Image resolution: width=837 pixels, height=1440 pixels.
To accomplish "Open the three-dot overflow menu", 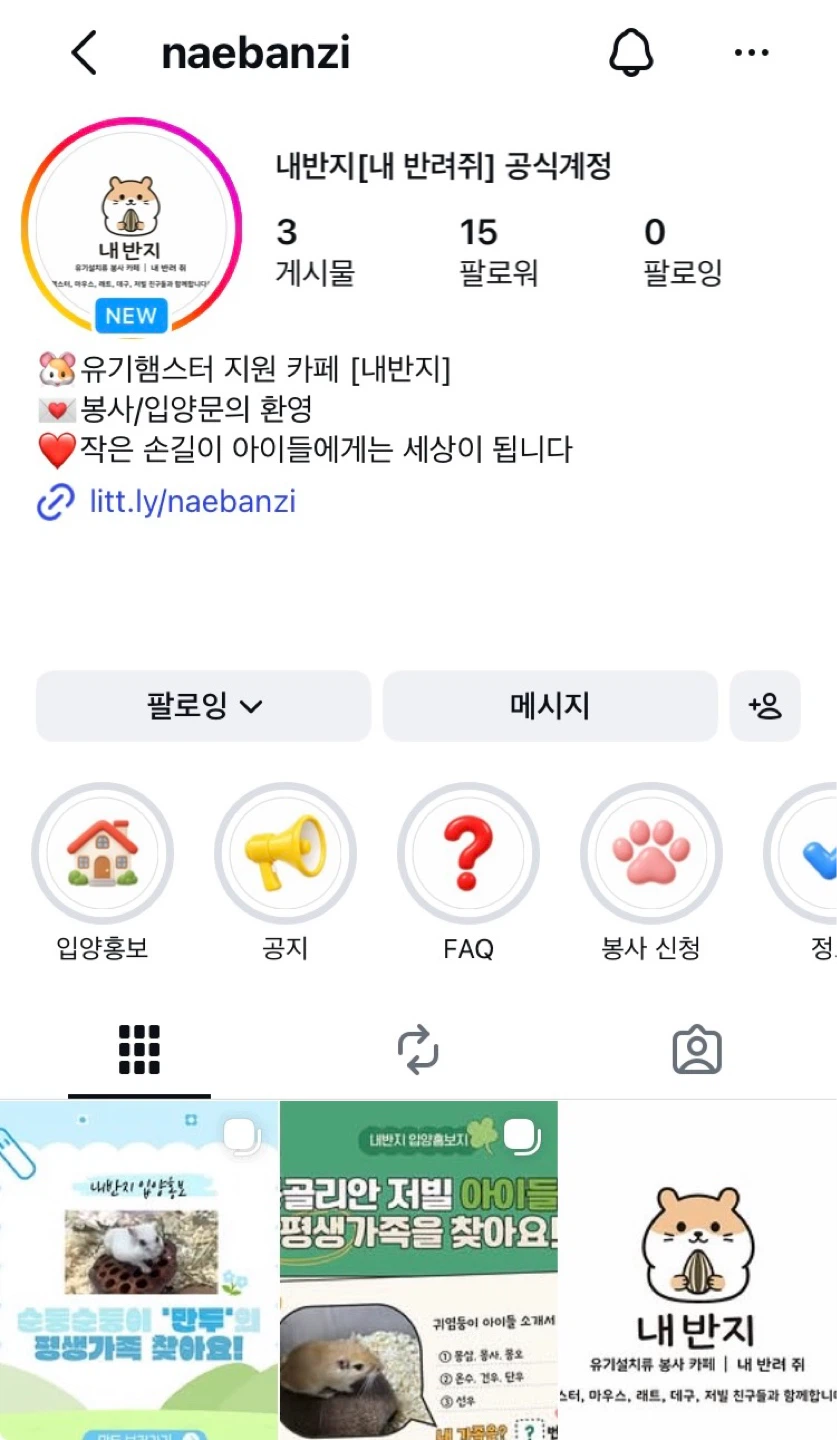I will [751, 53].
